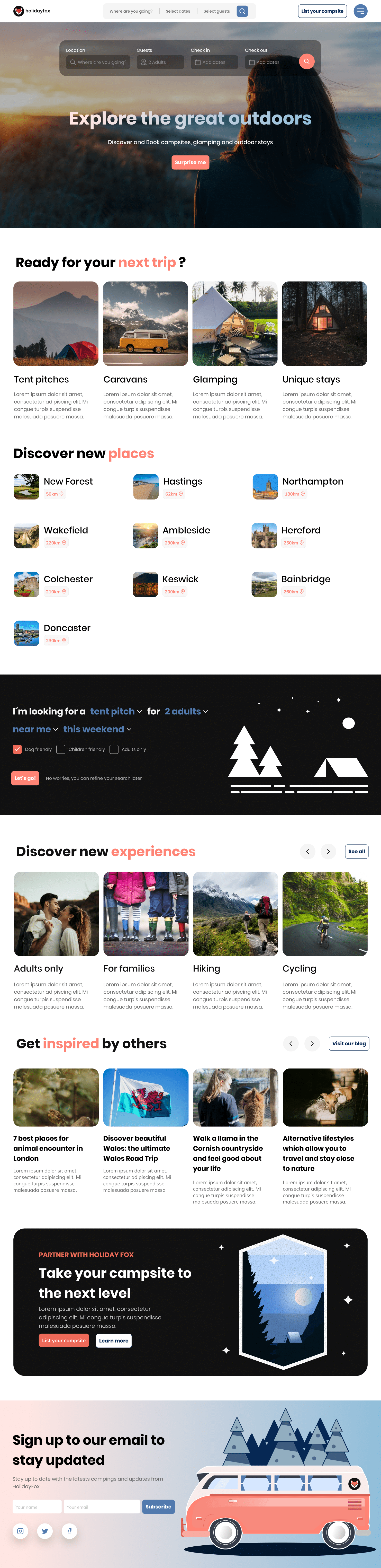
Task: Tap Visit our blog
Action: 349,1043
